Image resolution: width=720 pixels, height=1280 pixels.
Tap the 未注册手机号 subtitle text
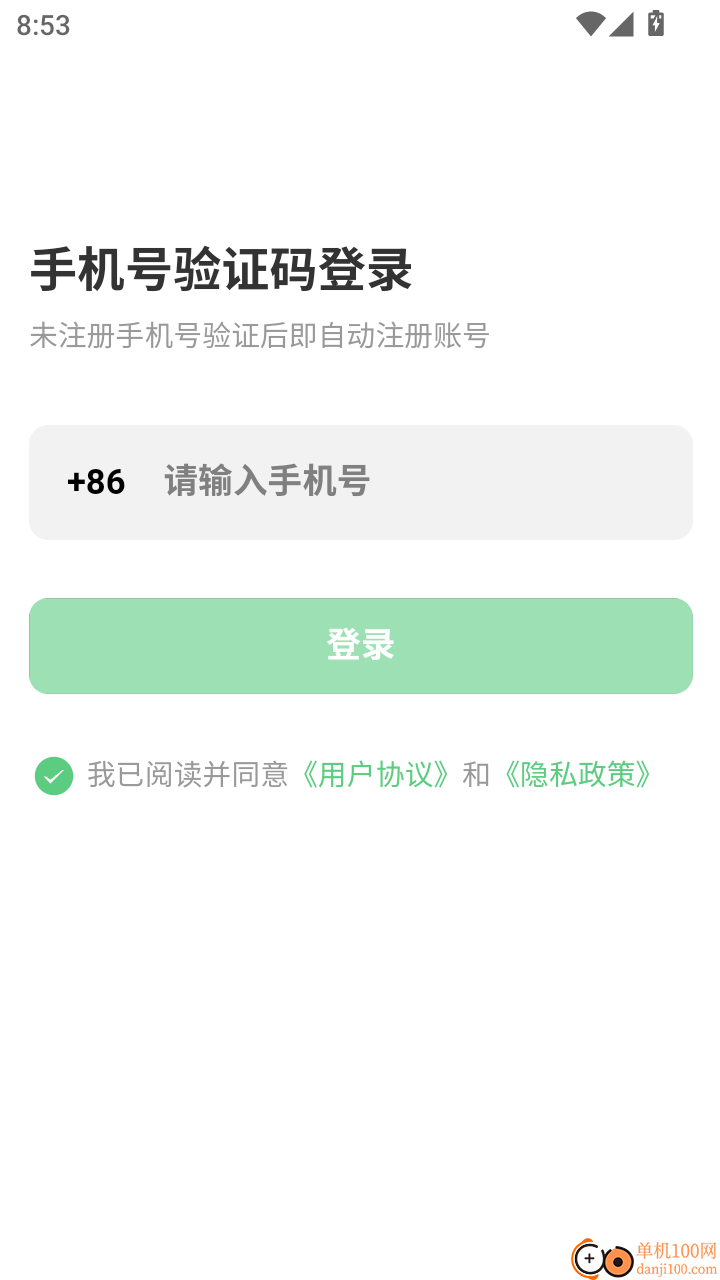pos(258,337)
